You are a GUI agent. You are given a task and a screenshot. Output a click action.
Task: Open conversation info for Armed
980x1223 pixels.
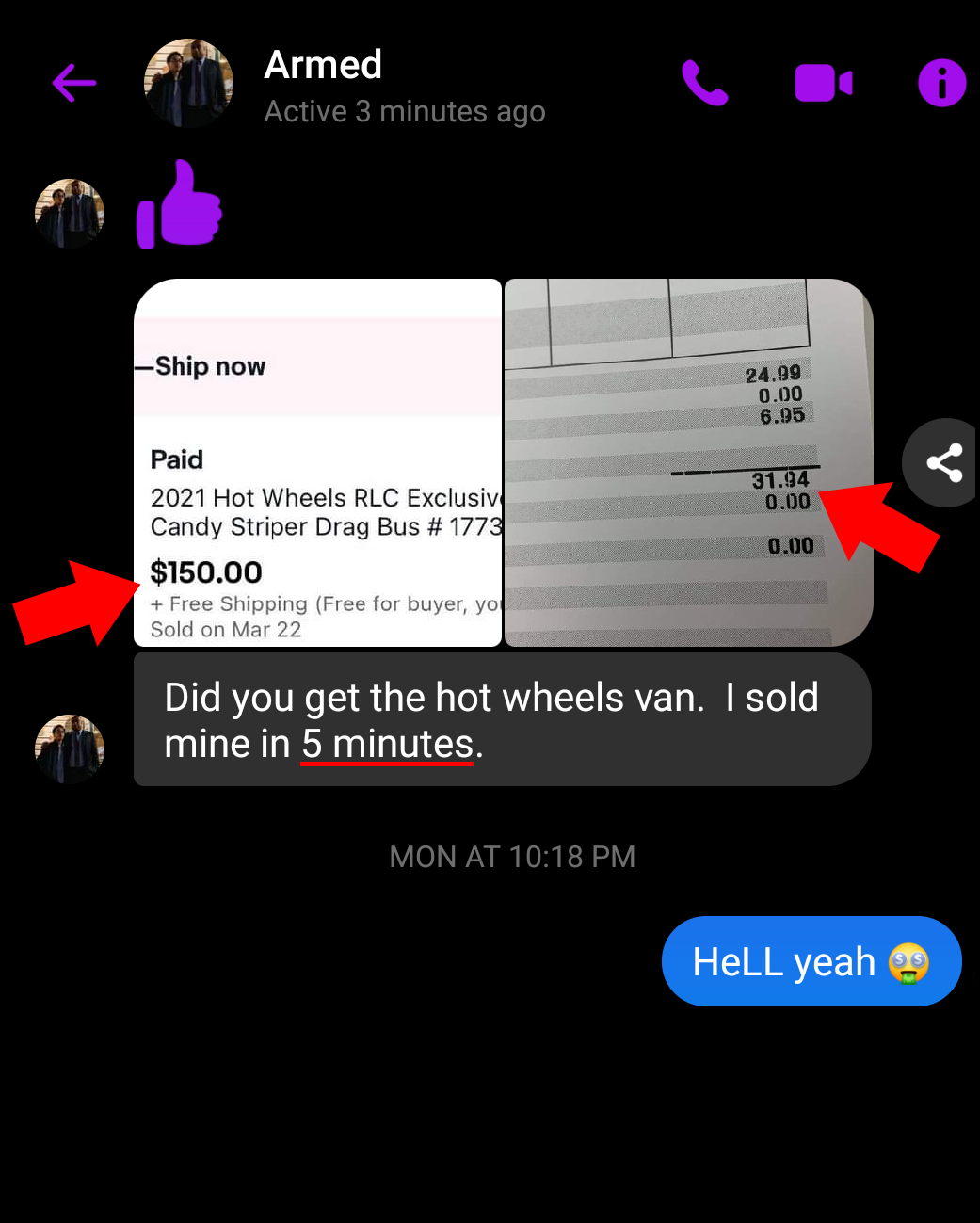[941, 83]
